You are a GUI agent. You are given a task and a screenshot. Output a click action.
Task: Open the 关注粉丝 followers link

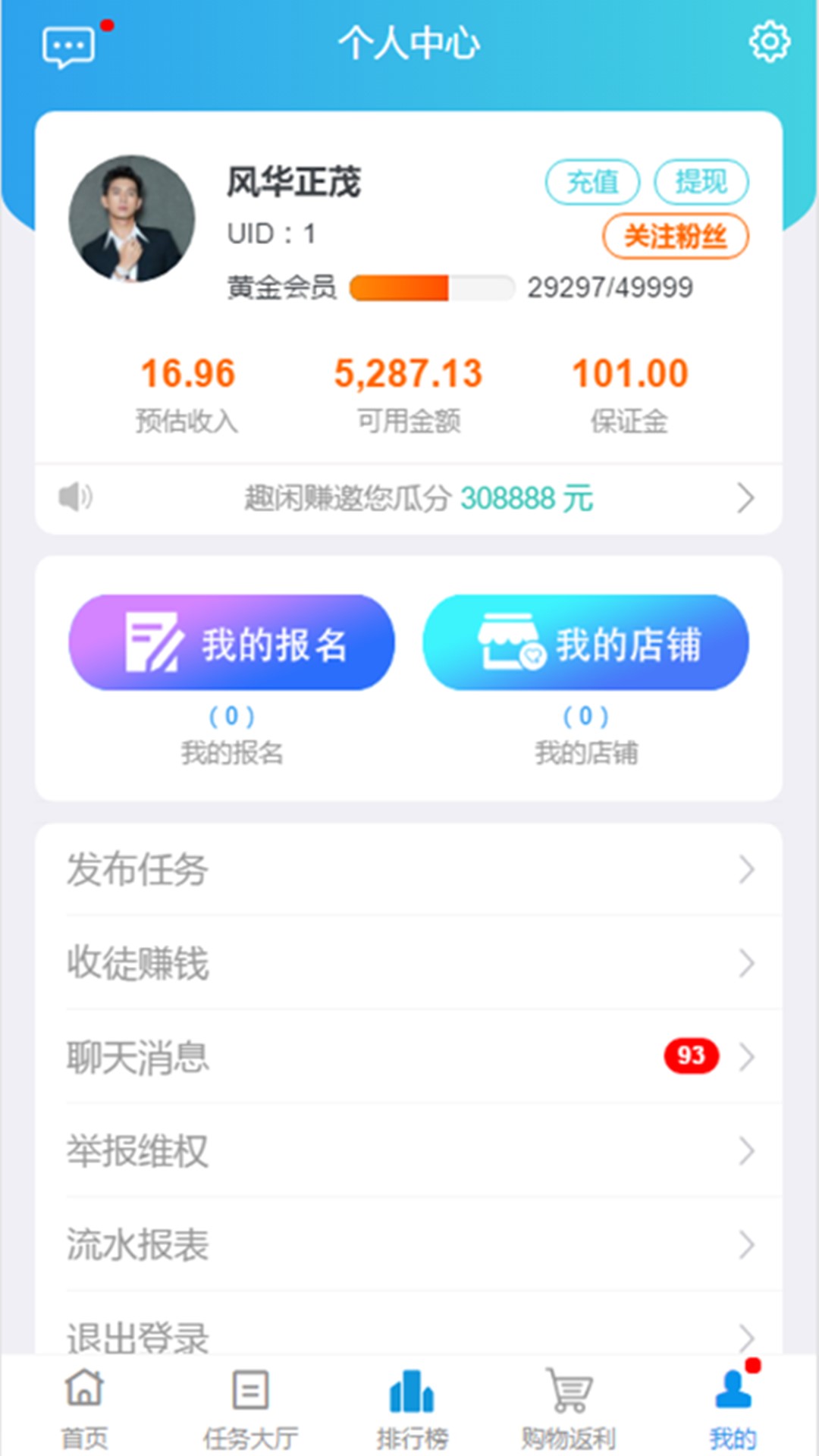[x=676, y=237]
